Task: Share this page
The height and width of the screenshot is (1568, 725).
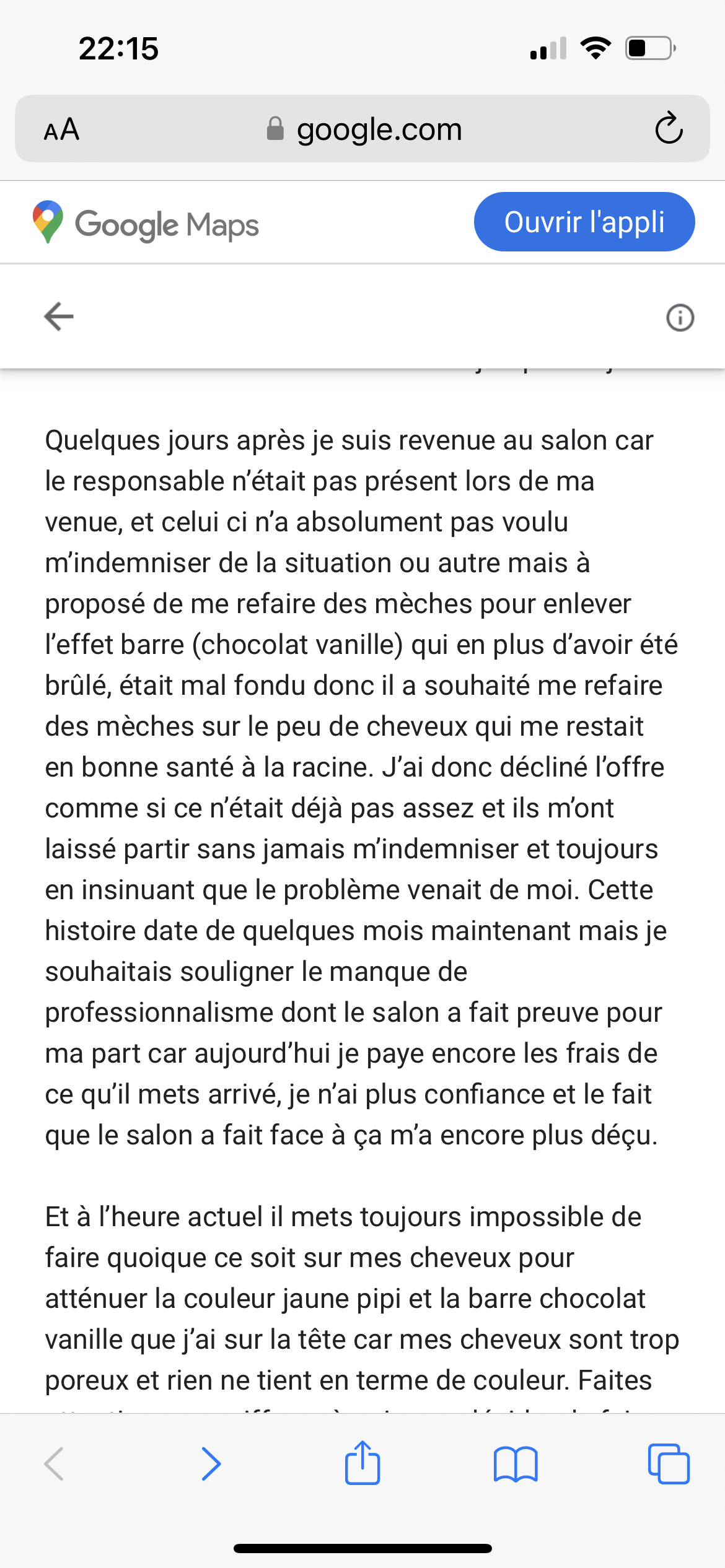Action: tap(362, 1462)
